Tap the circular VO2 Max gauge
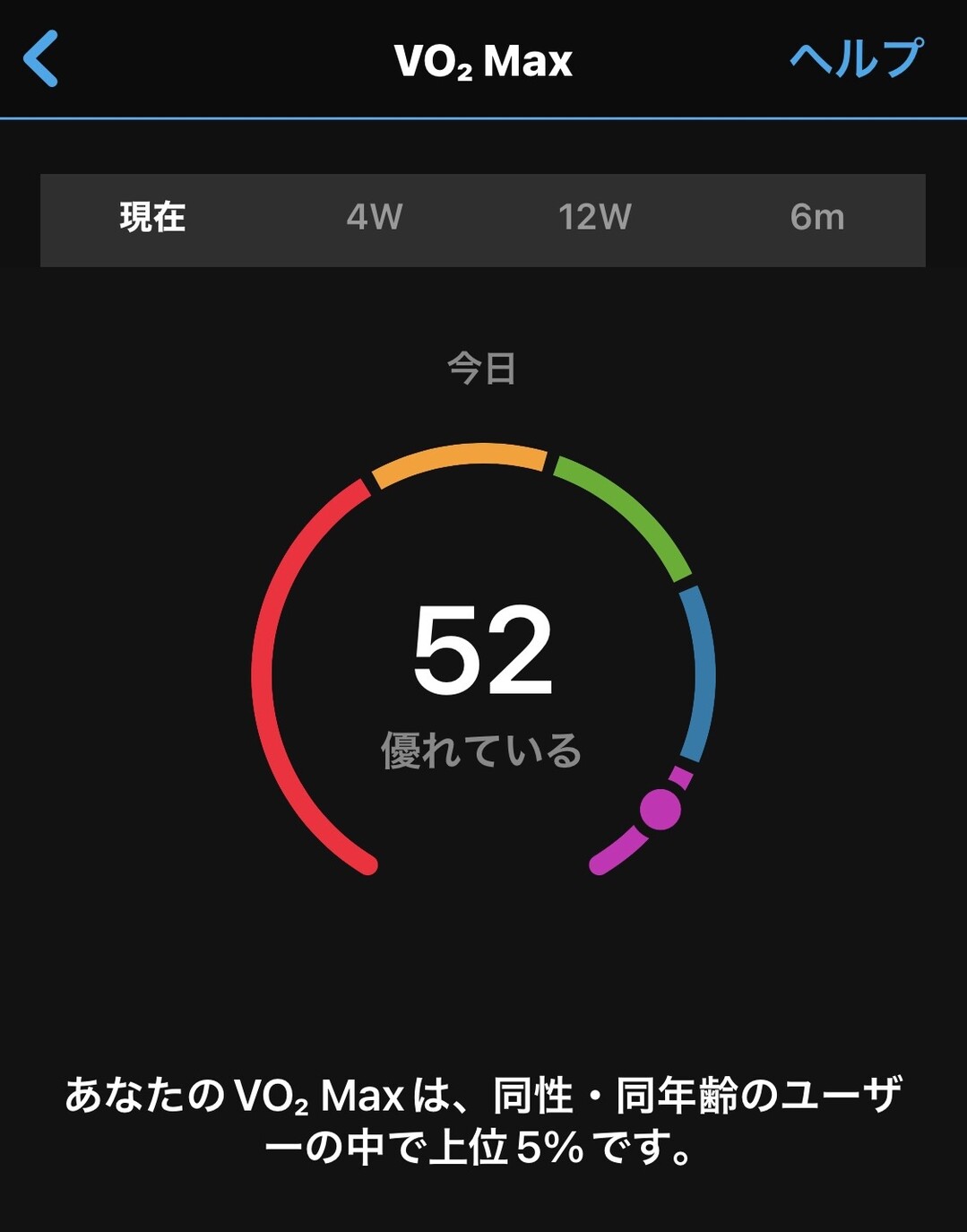Screen dimensions: 967x1232 pos(483,659)
